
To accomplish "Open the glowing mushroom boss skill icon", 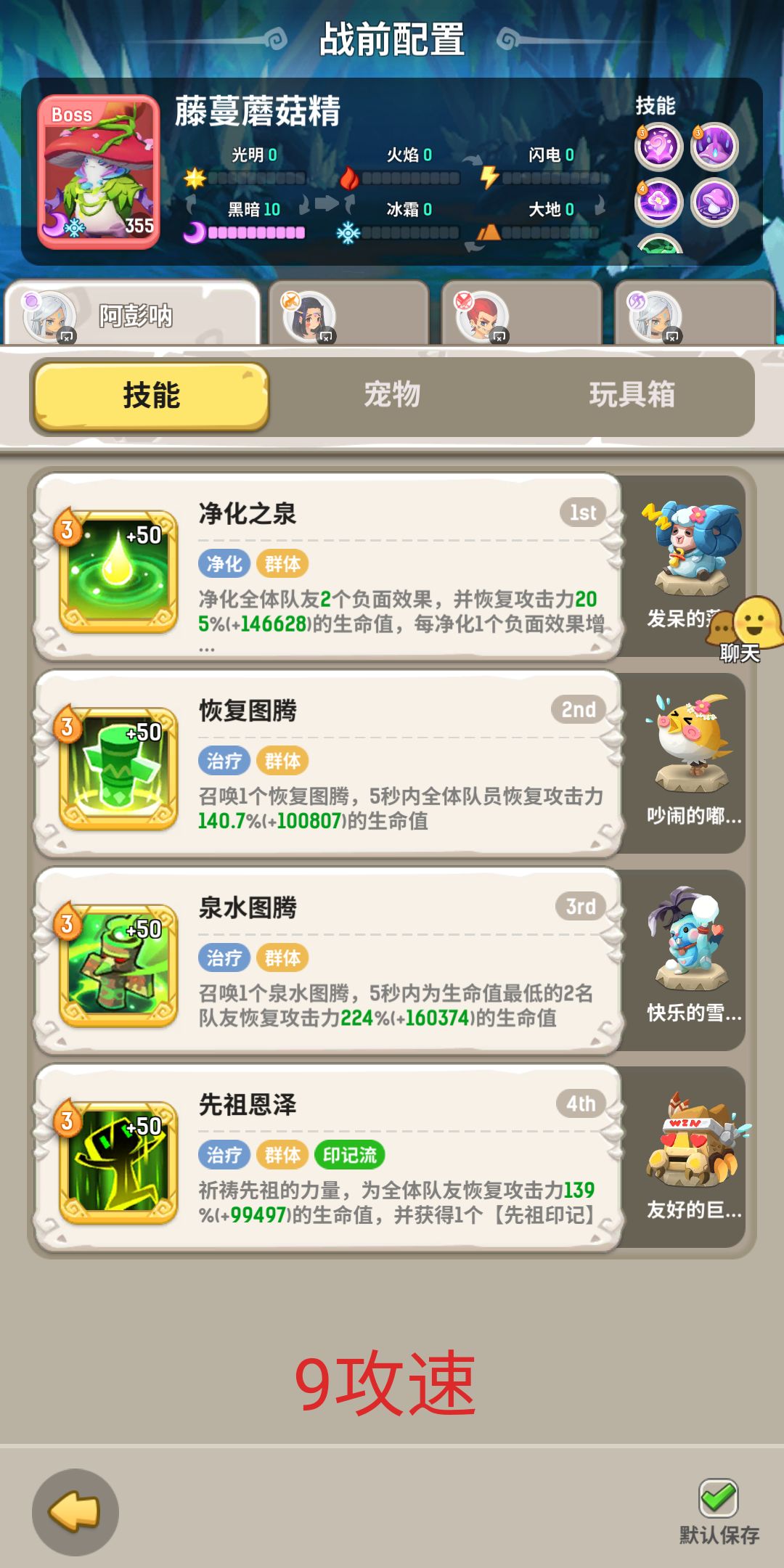I will [x=657, y=202].
